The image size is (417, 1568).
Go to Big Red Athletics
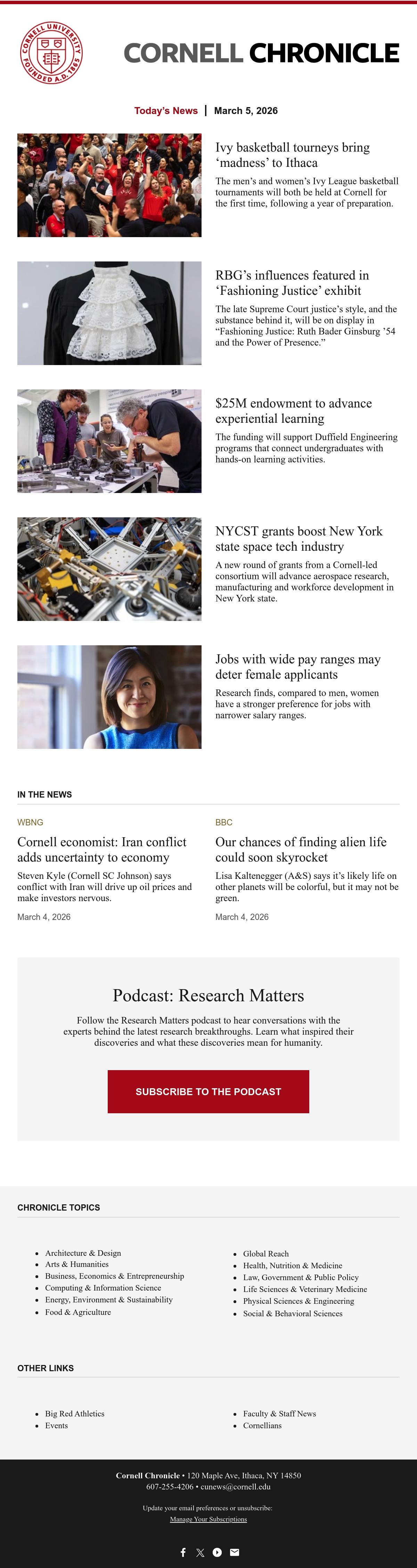(75, 1413)
